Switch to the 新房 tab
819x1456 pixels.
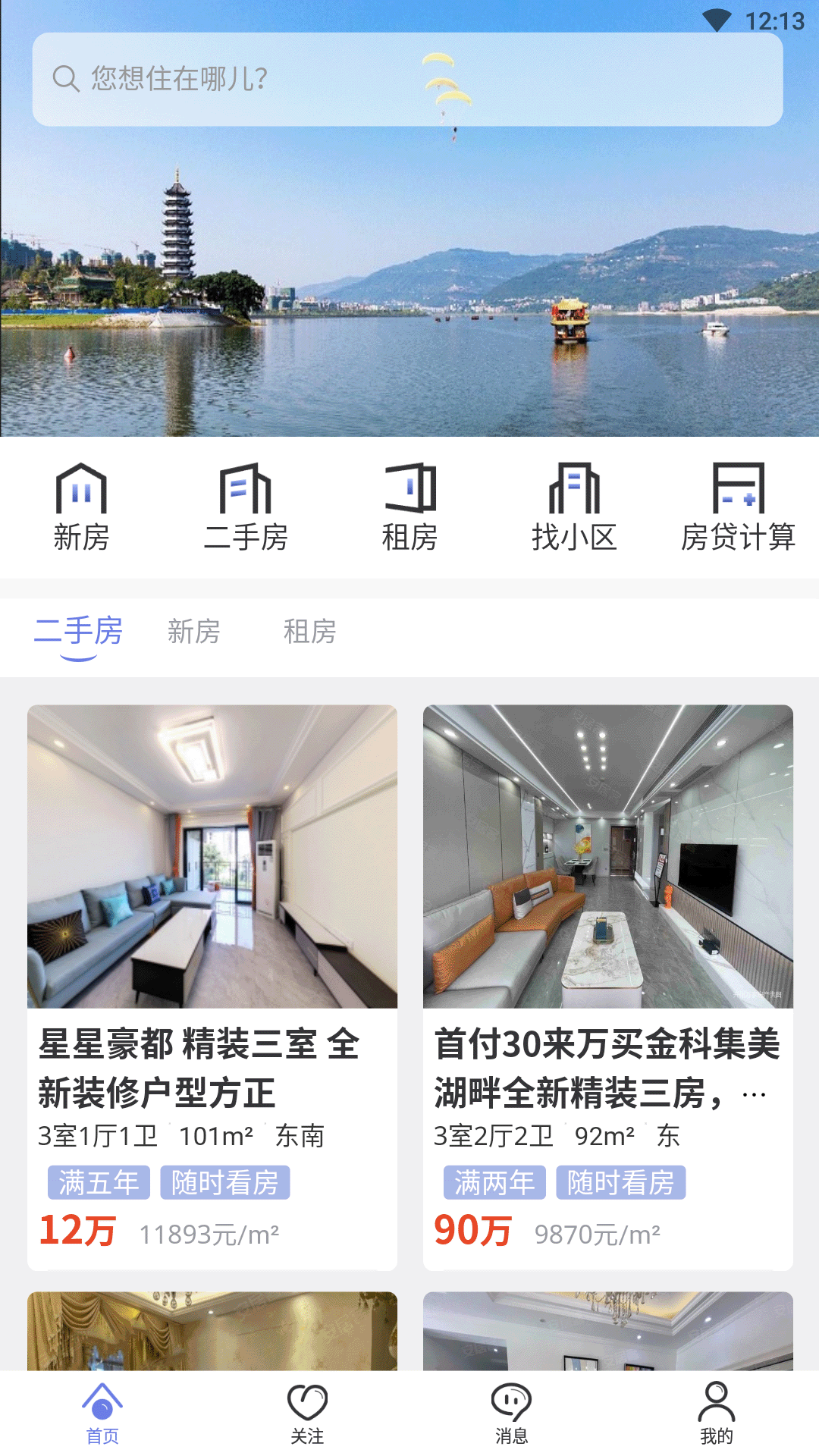point(194,632)
